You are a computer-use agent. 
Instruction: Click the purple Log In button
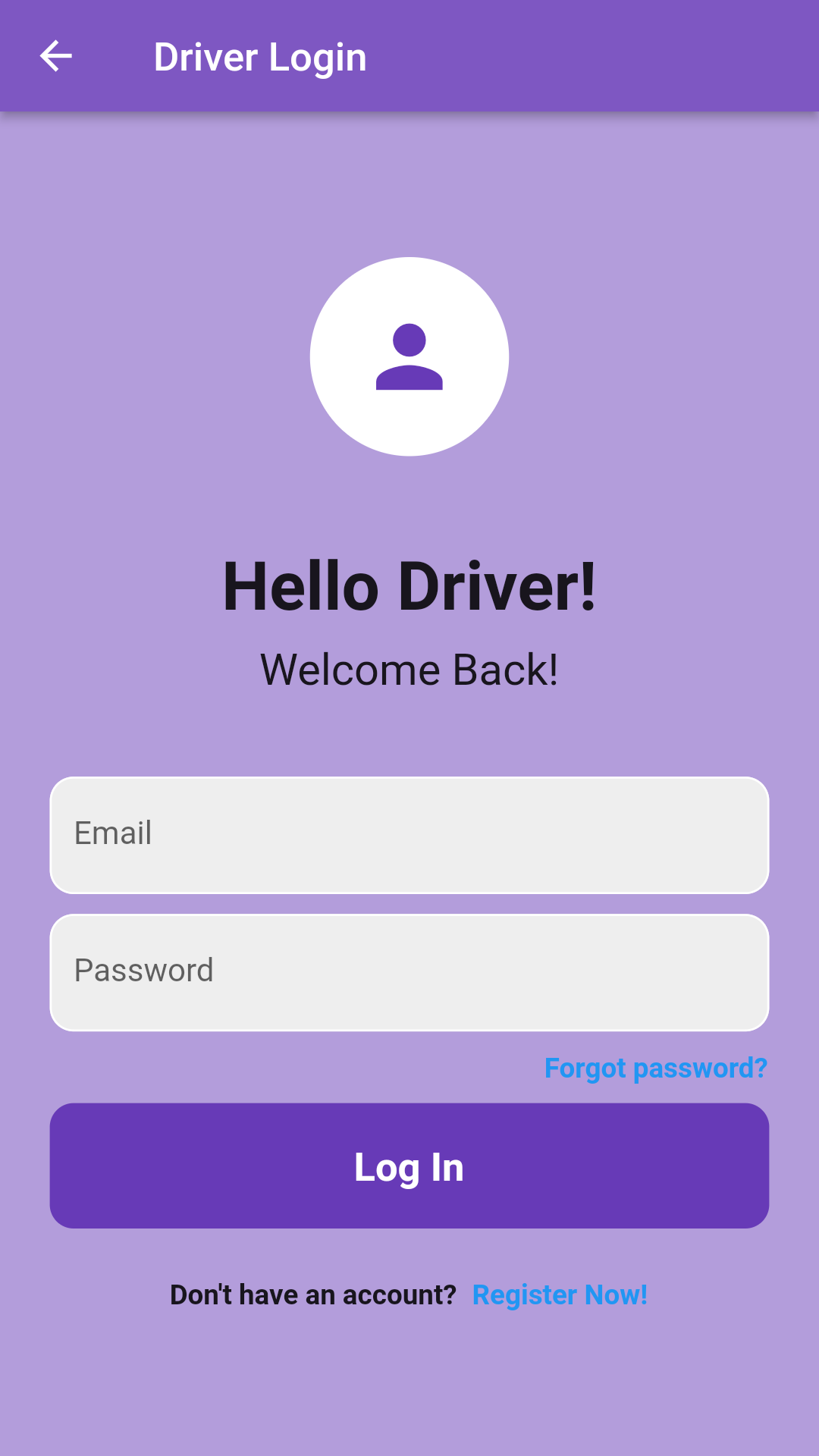(408, 1166)
